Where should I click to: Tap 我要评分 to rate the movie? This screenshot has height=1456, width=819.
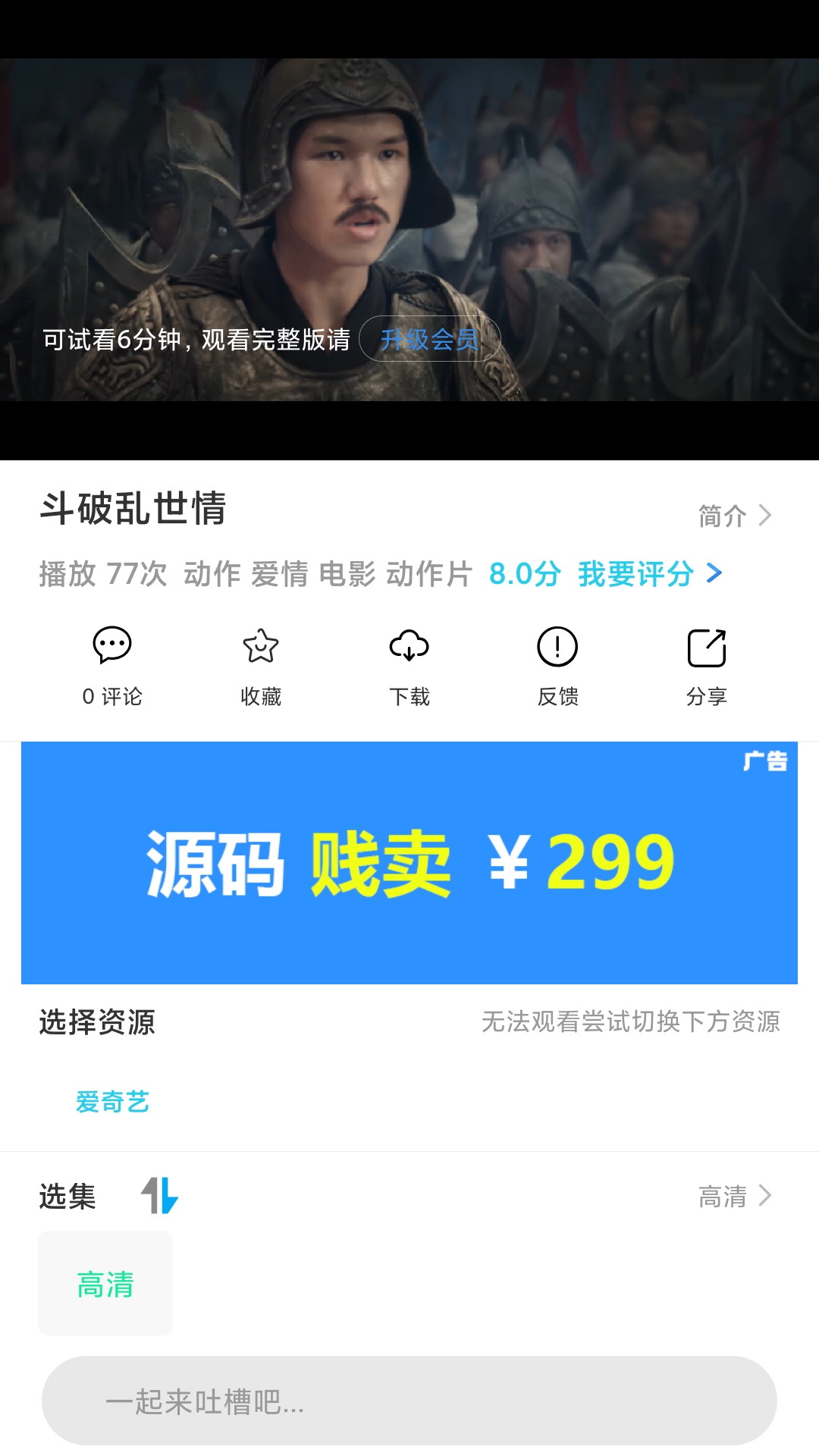[650, 573]
